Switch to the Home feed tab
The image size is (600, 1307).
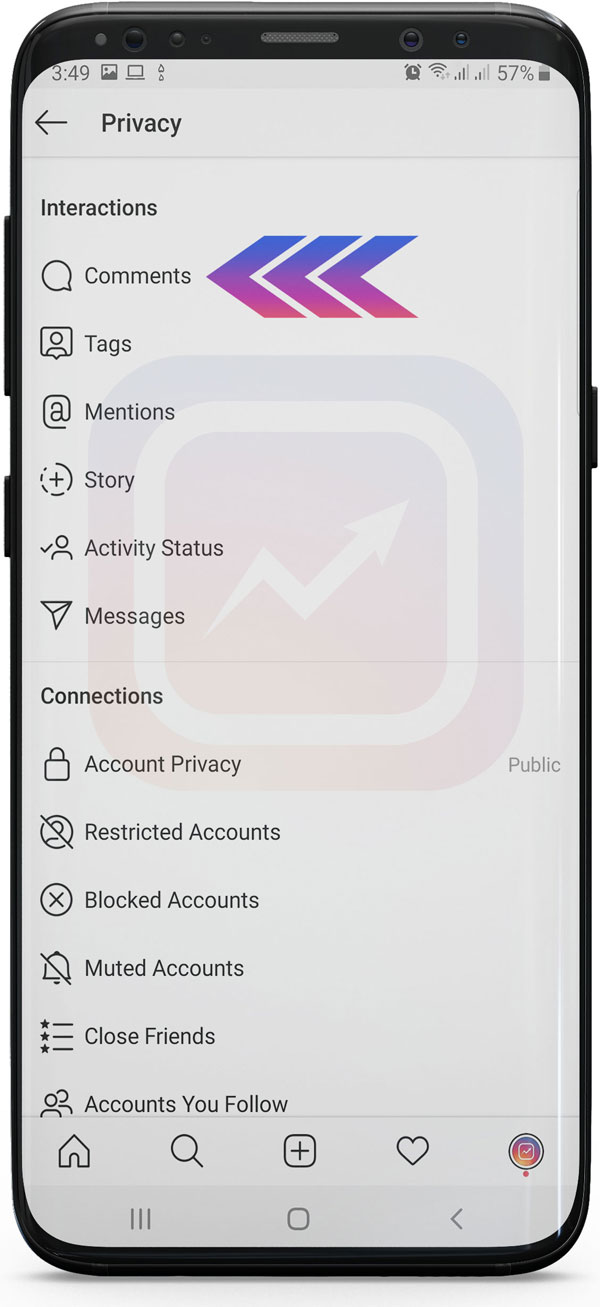(x=74, y=1152)
